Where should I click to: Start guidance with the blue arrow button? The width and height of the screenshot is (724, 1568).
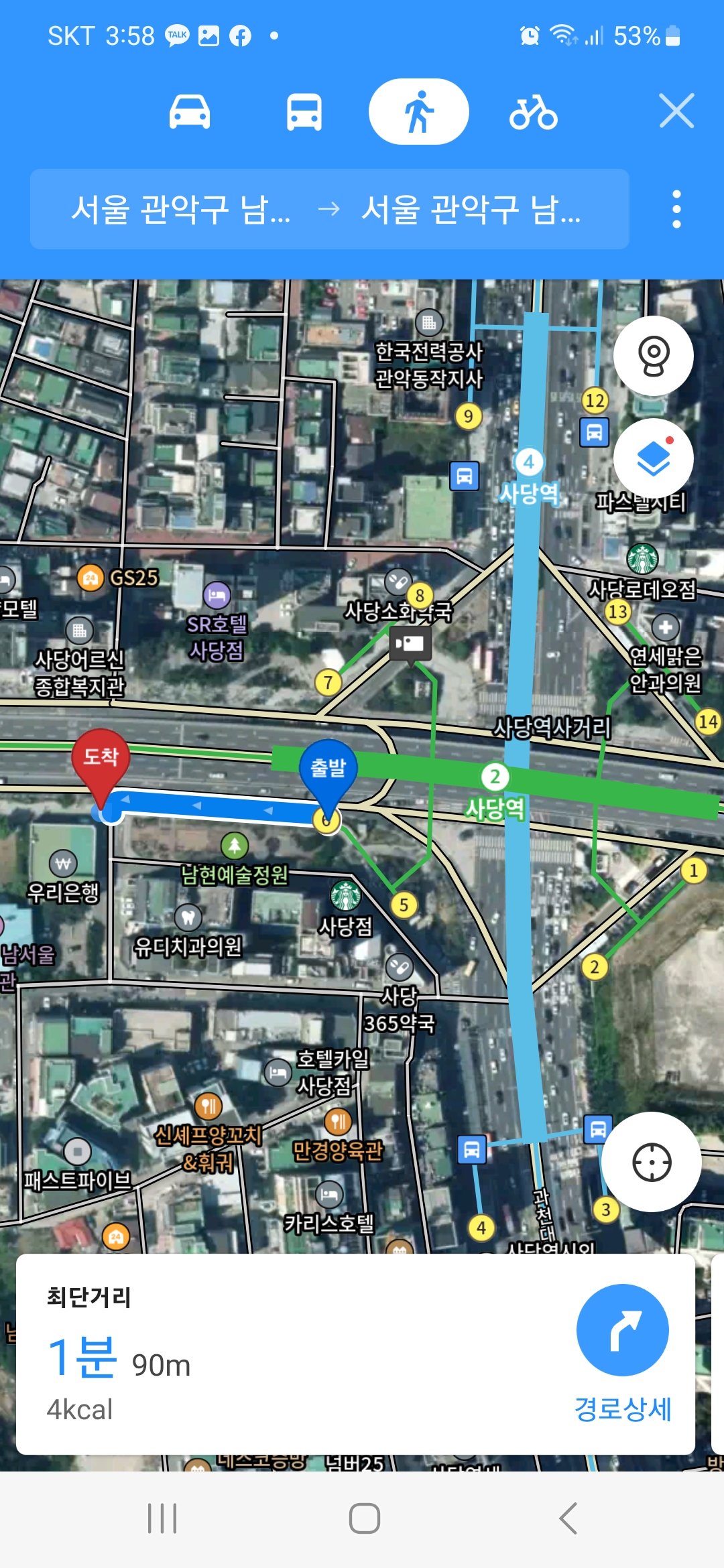point(623,1330)
